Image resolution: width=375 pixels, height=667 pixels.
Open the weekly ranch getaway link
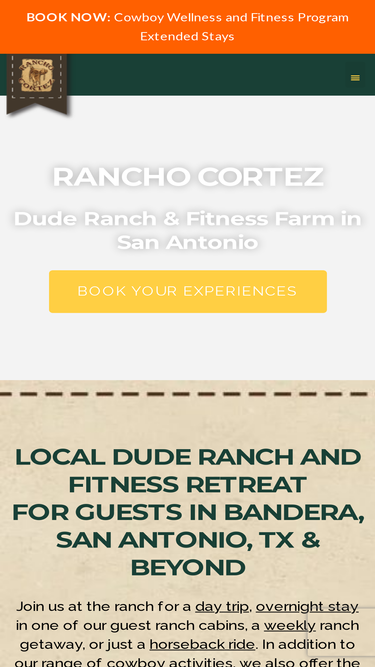[290, 625]
